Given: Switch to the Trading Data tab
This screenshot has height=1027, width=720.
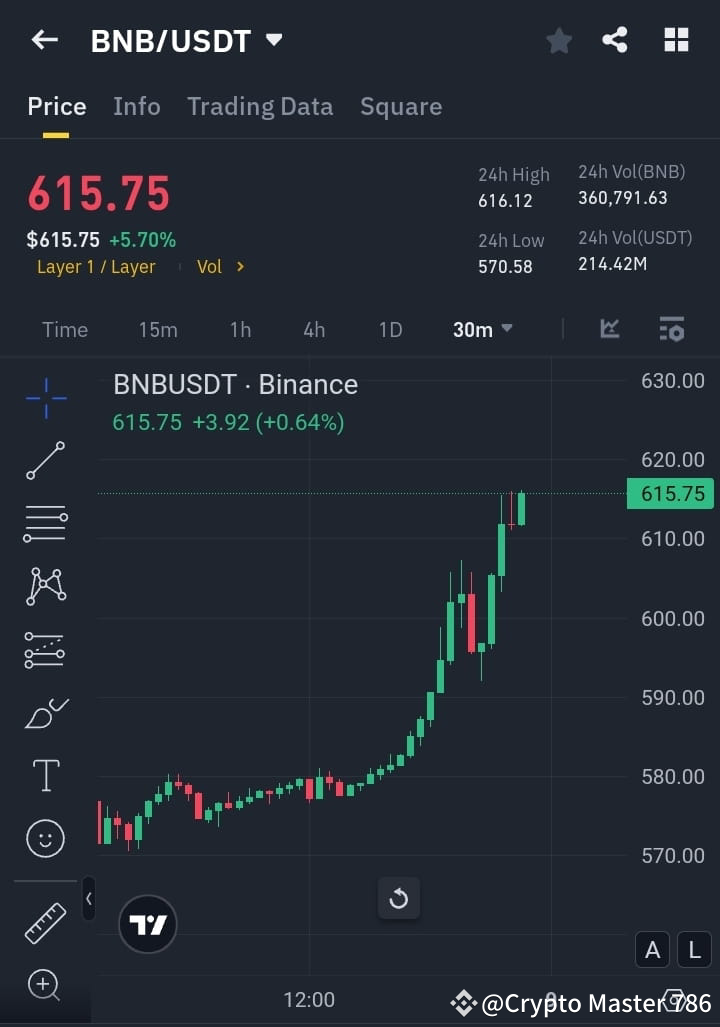Looking at the screenshot, I should (x=260, y=106).
